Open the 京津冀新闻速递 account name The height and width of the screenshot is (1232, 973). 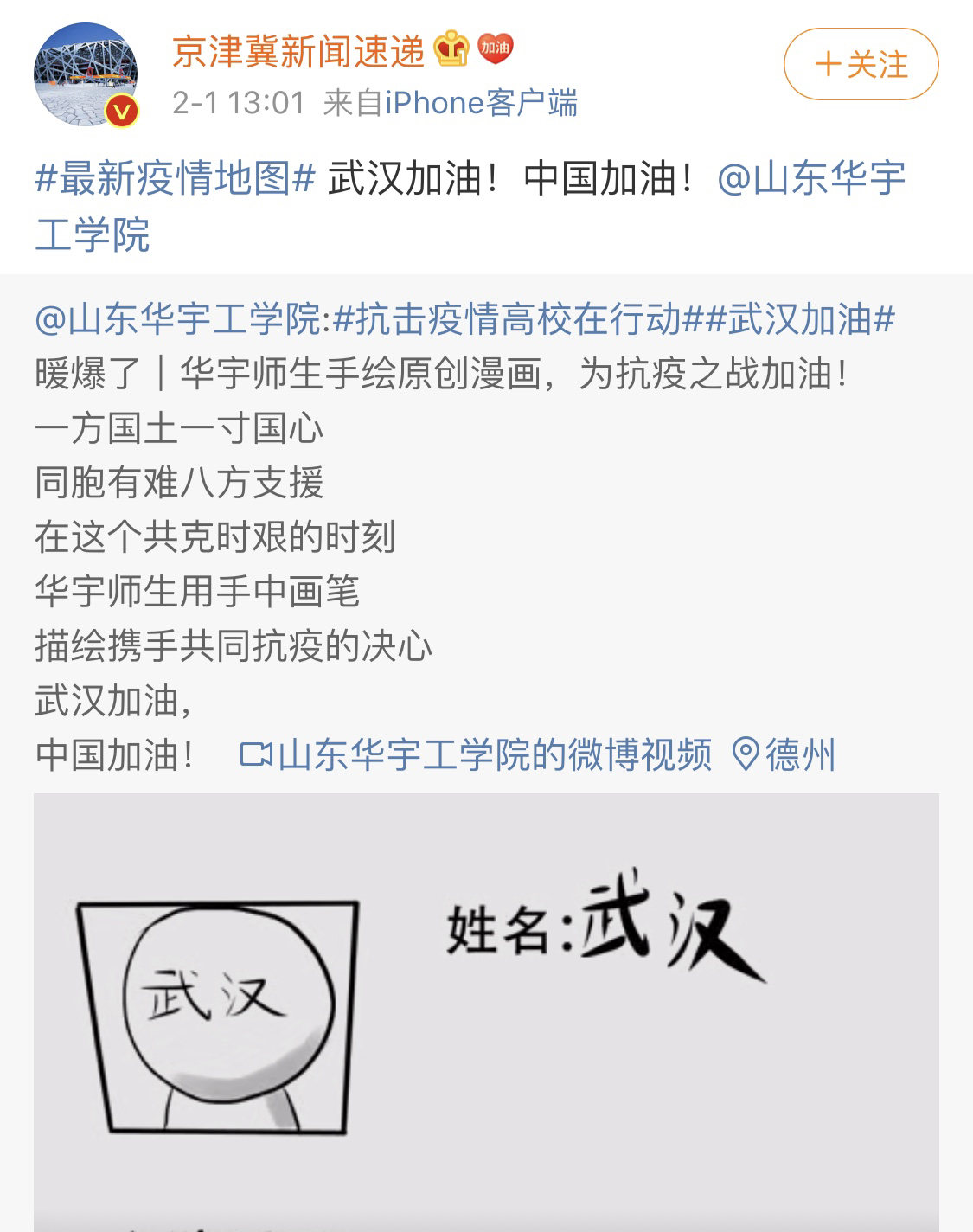(x=298, y=52)
